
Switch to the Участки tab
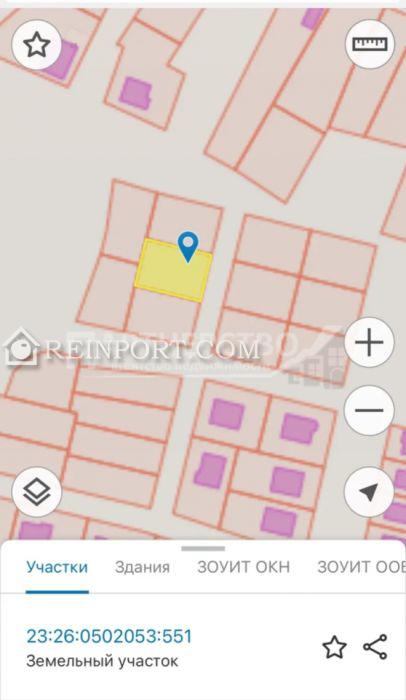pos(57,567)
